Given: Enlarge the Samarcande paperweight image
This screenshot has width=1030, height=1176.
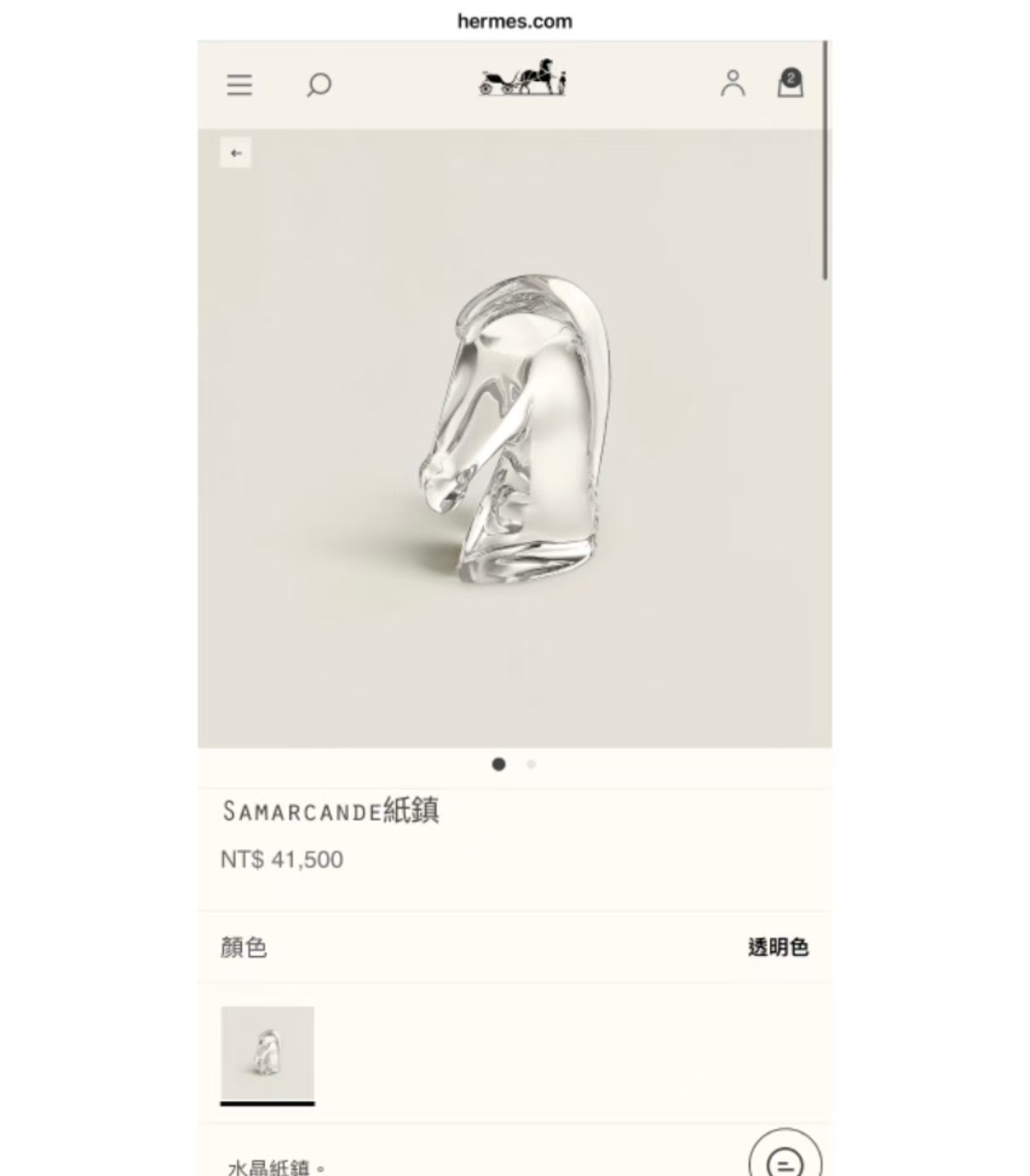Looking at the screenshot, I should pyautogui.click(x=514, y=433).
